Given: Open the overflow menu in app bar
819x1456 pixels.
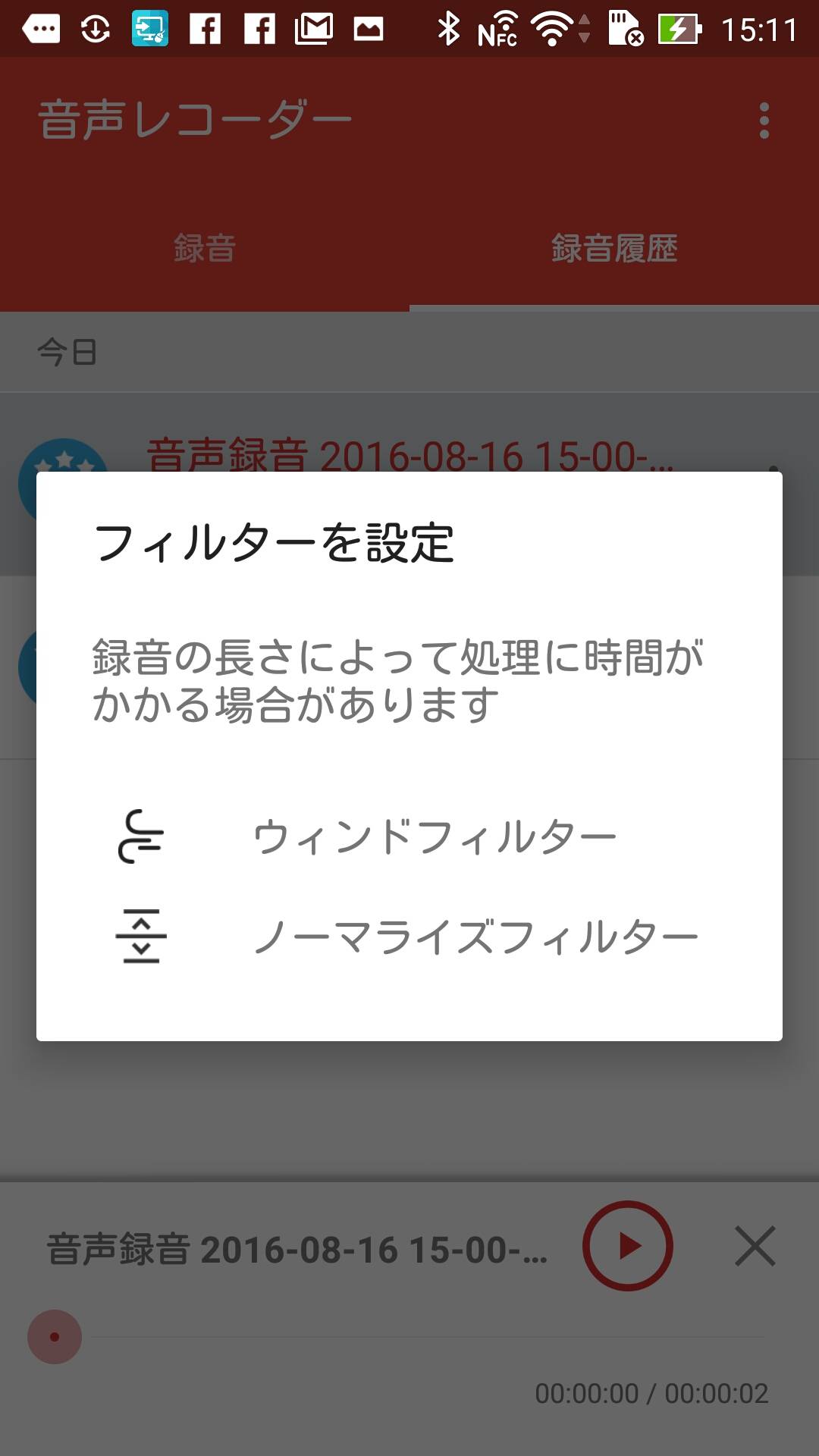Looking at the screenshot, I should point(764,121).
